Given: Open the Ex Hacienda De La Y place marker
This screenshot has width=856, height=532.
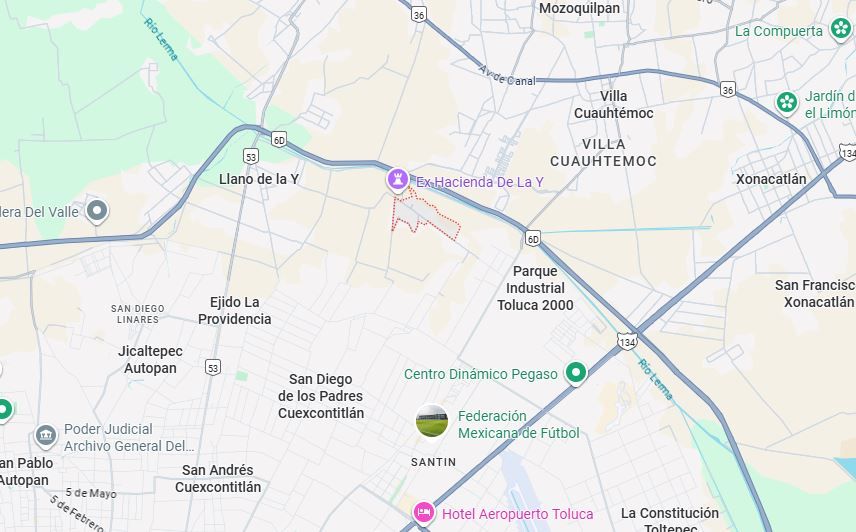Looking at the screenshot, I should click(x=398, y=181).
